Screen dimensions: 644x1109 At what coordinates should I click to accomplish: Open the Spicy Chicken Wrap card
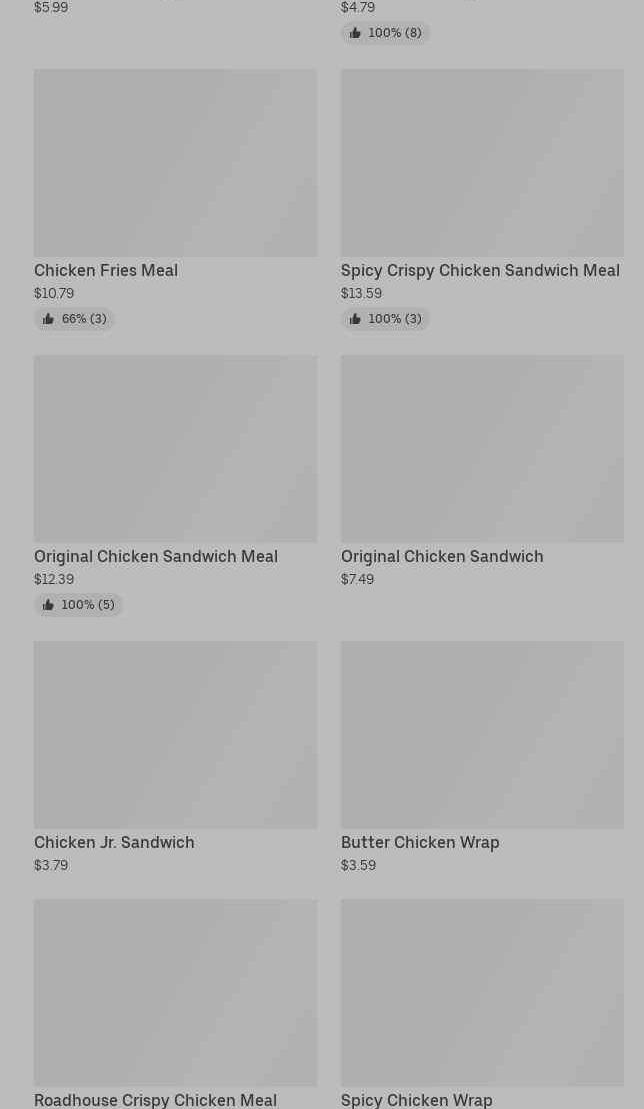pos(482,1004)
